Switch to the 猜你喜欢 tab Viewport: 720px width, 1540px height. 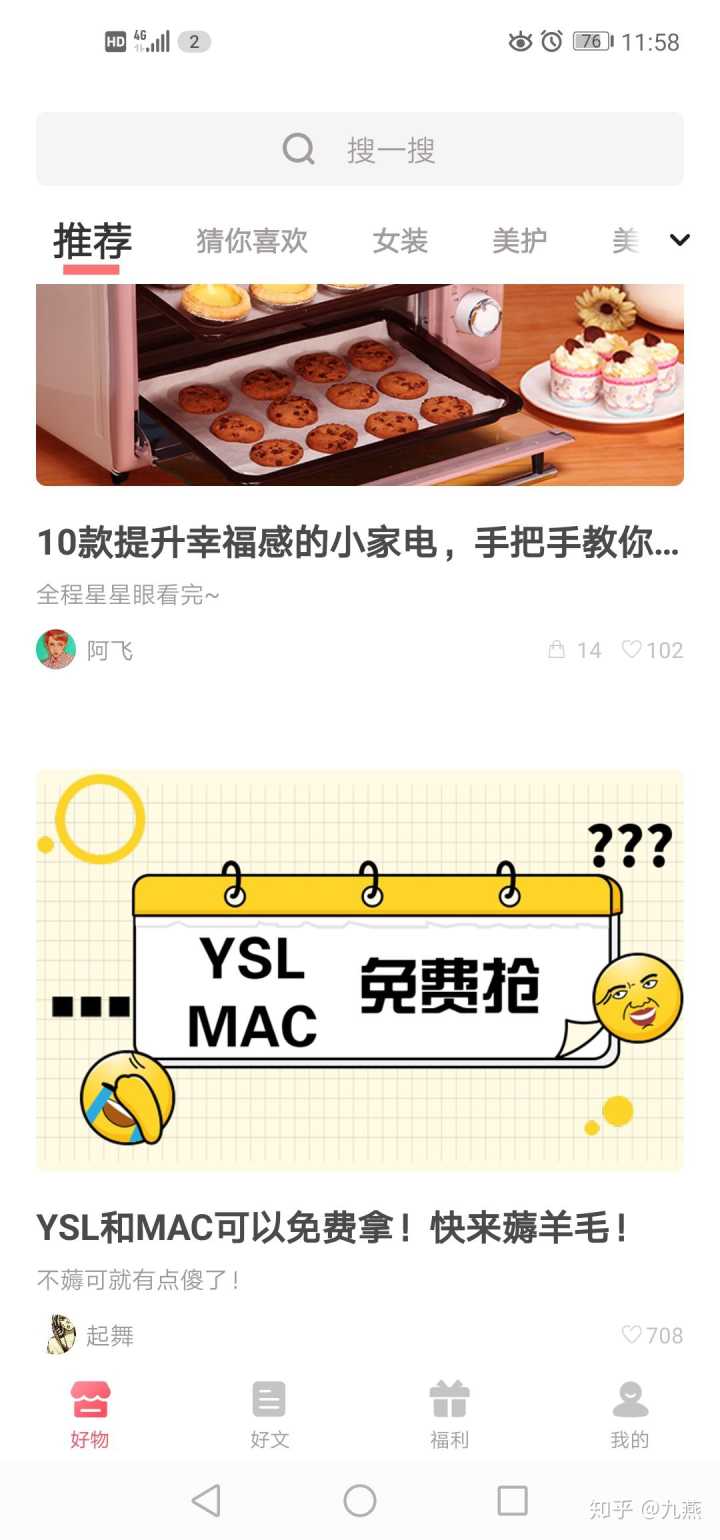point(252,241)
